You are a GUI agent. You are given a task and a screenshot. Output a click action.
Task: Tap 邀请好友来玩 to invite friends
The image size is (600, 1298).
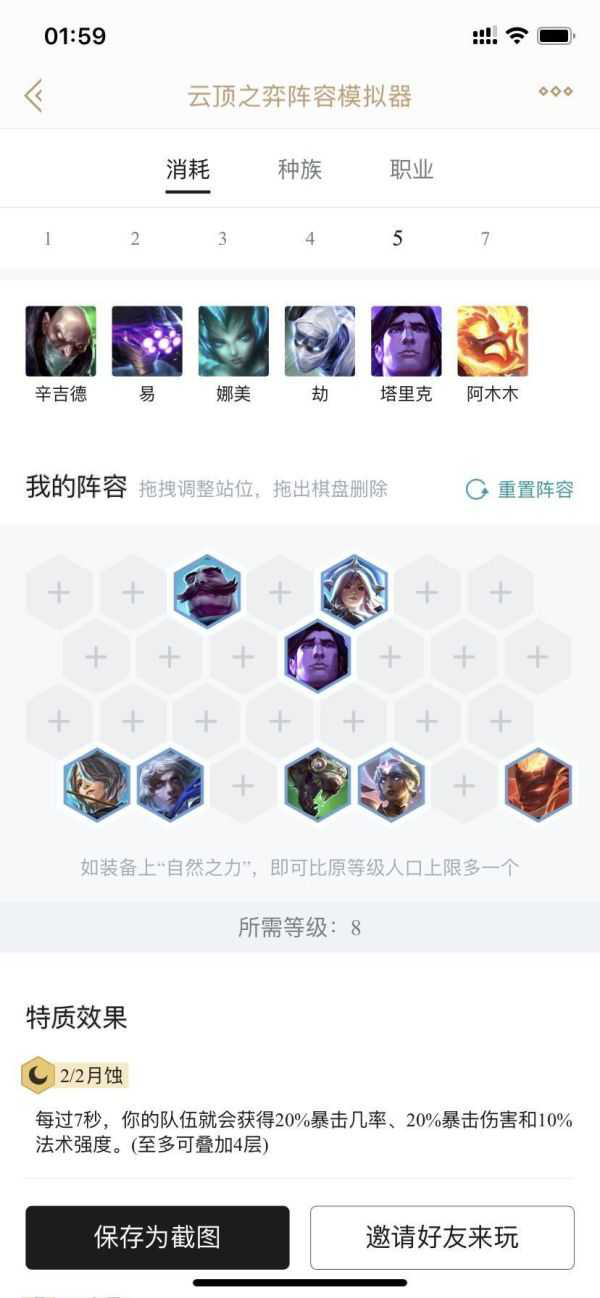[442, 1237]
